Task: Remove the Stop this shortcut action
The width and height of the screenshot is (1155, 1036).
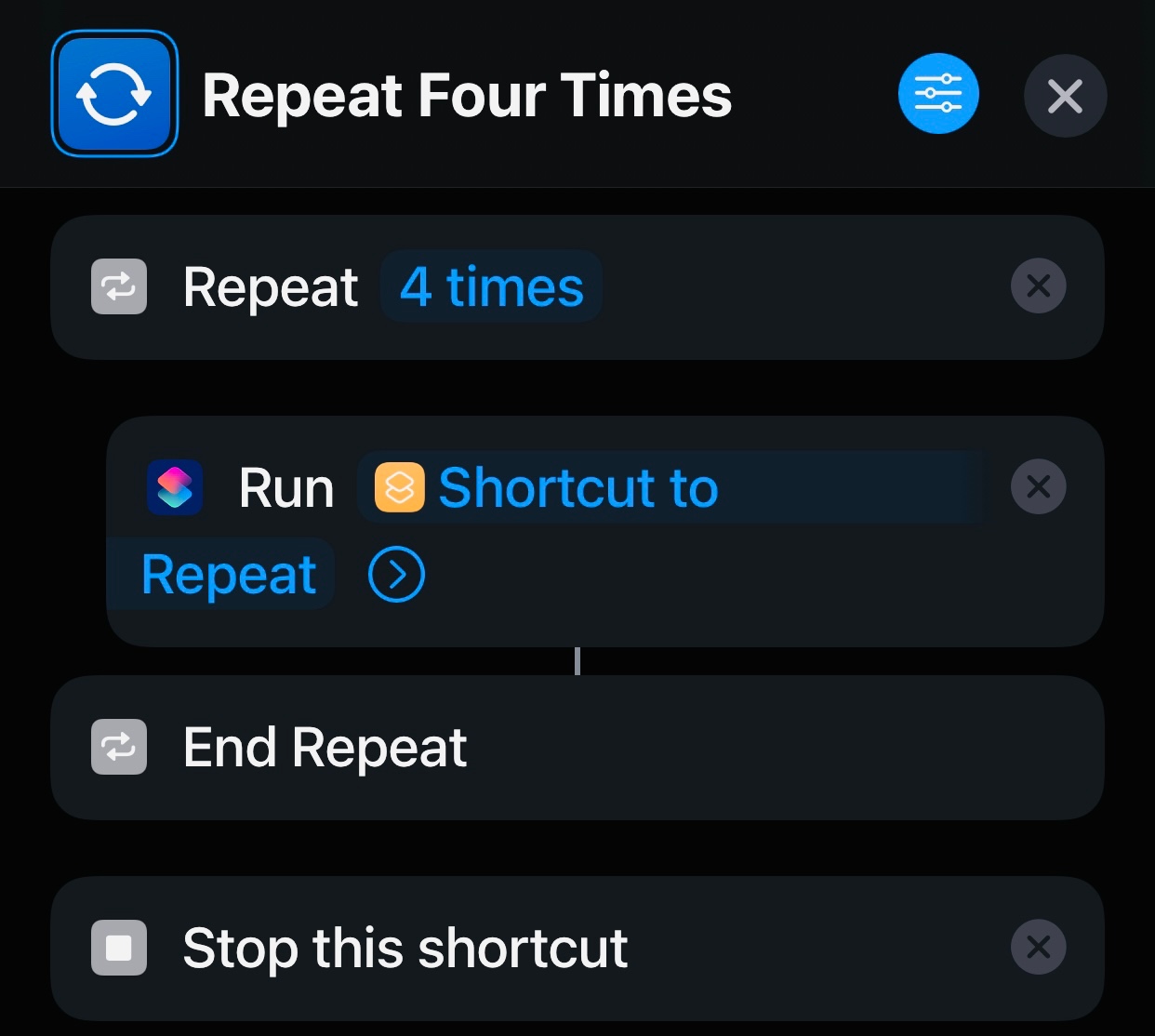Action: click(x=1038, y=947)
